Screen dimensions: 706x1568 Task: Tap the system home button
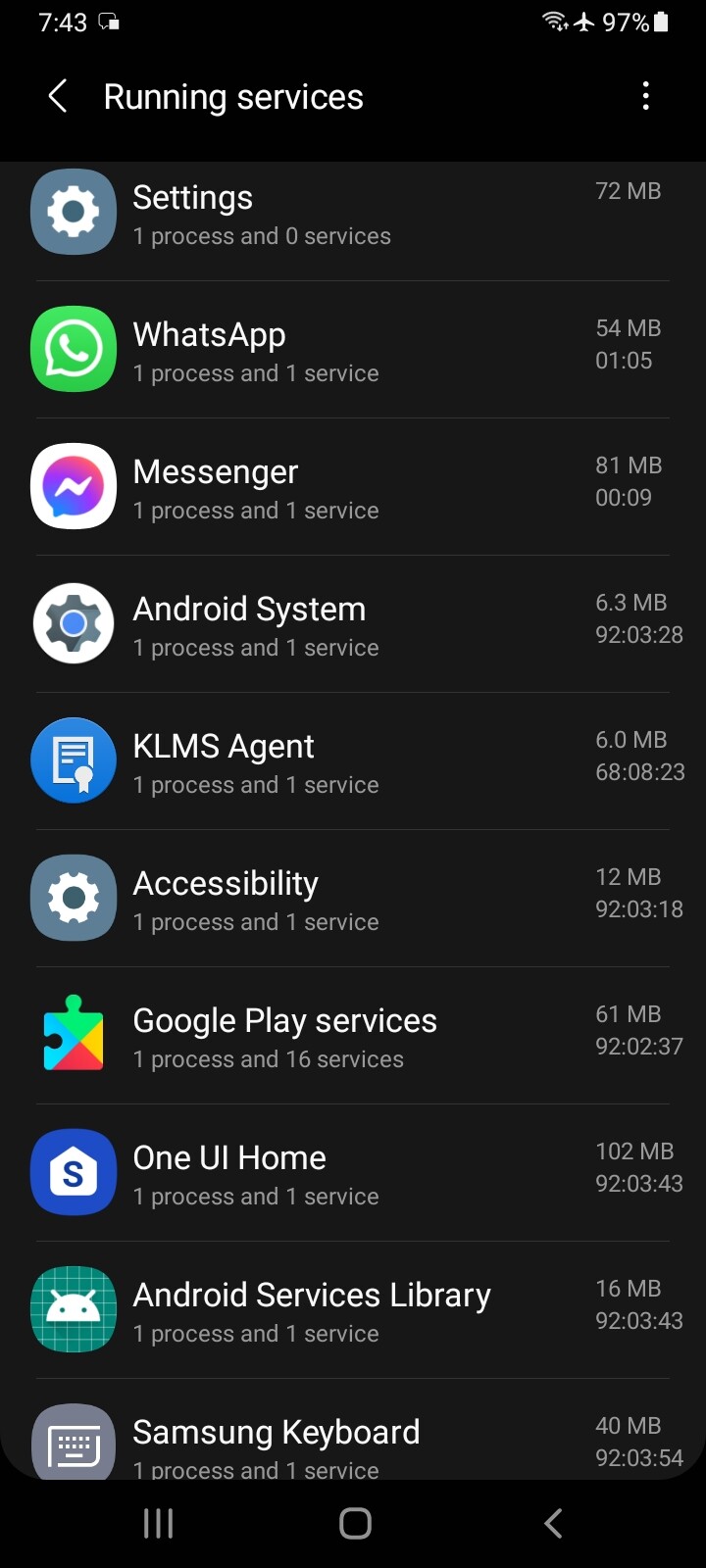(x=354, y=1523)
